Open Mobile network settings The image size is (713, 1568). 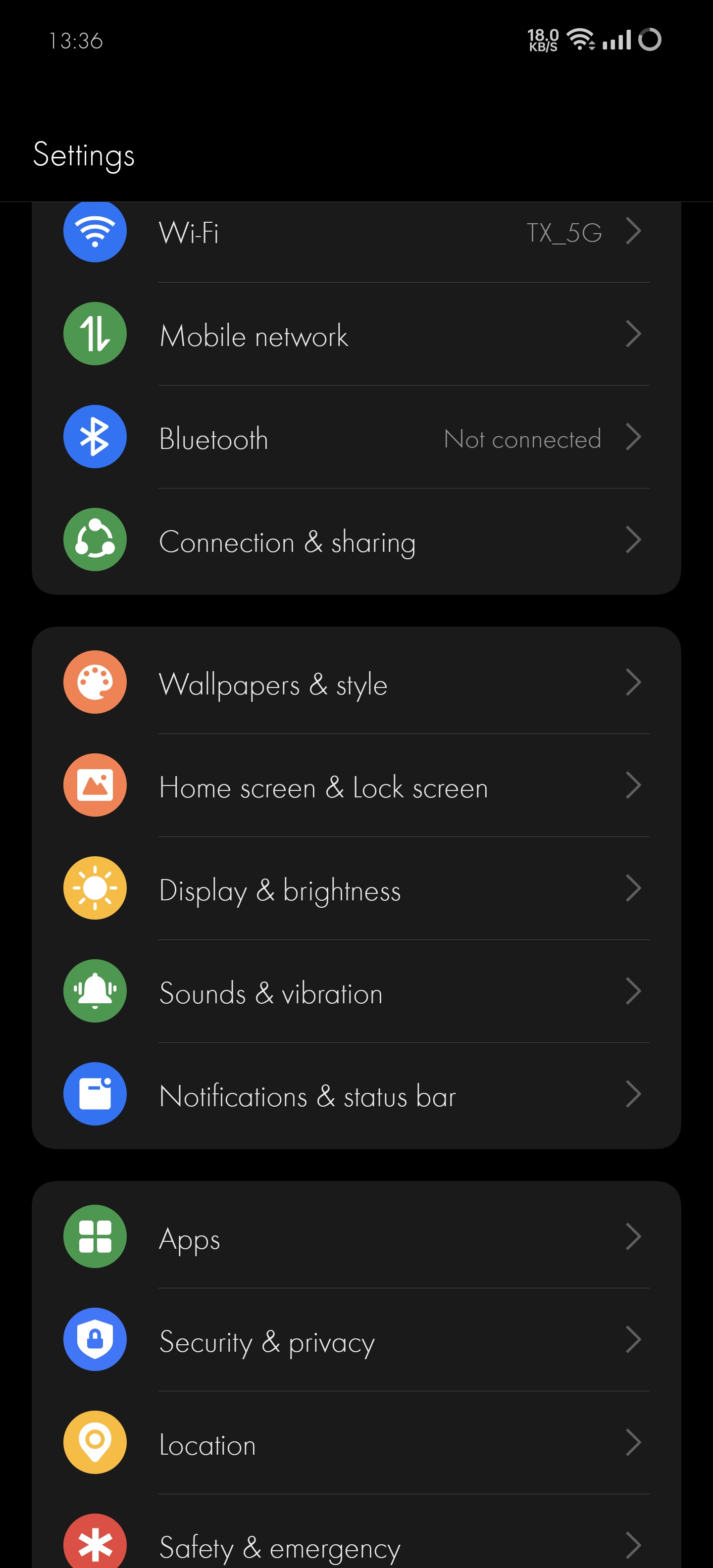pos(356,335)
